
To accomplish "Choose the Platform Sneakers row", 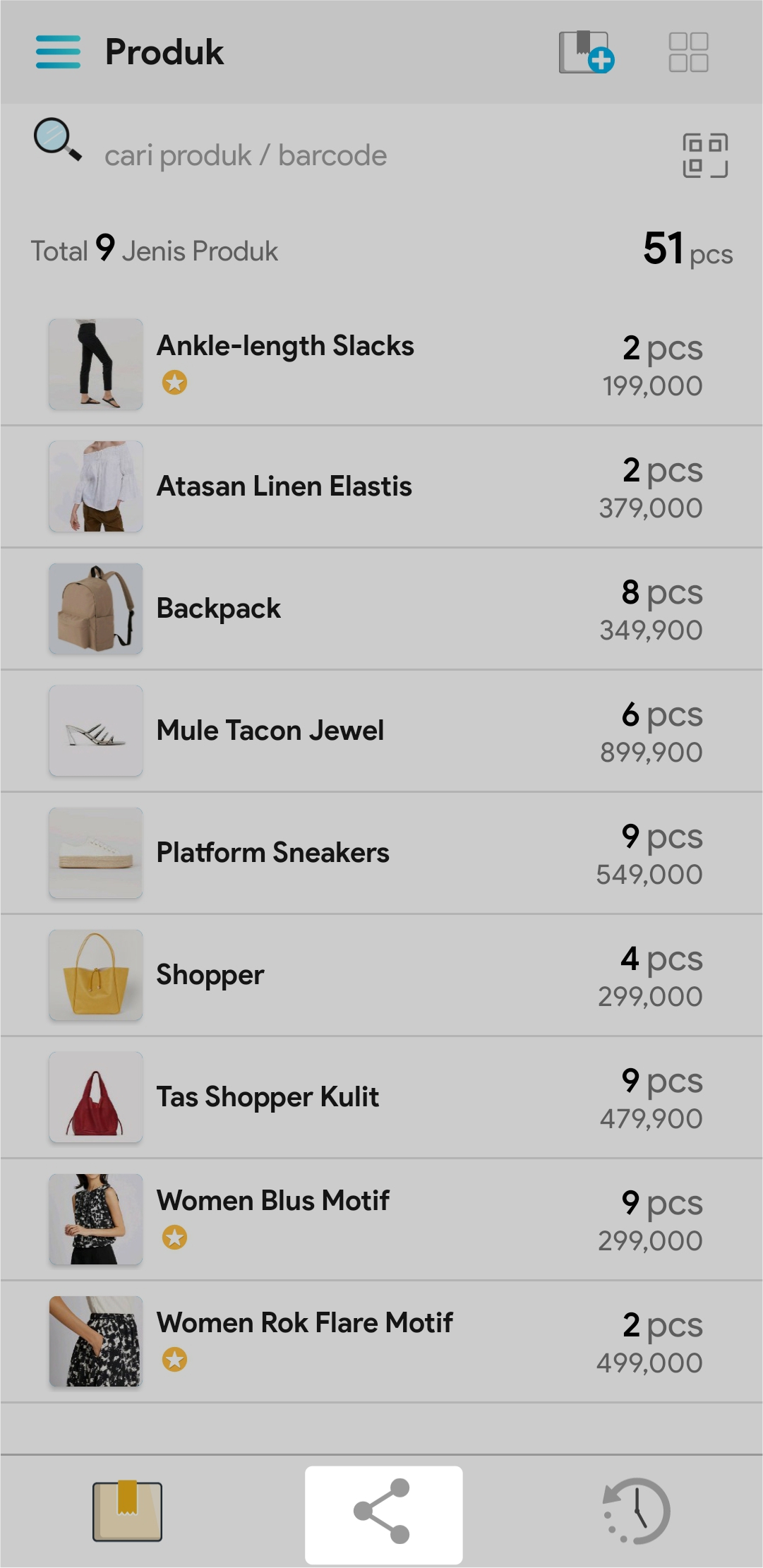I will click(x=381, y=853).
